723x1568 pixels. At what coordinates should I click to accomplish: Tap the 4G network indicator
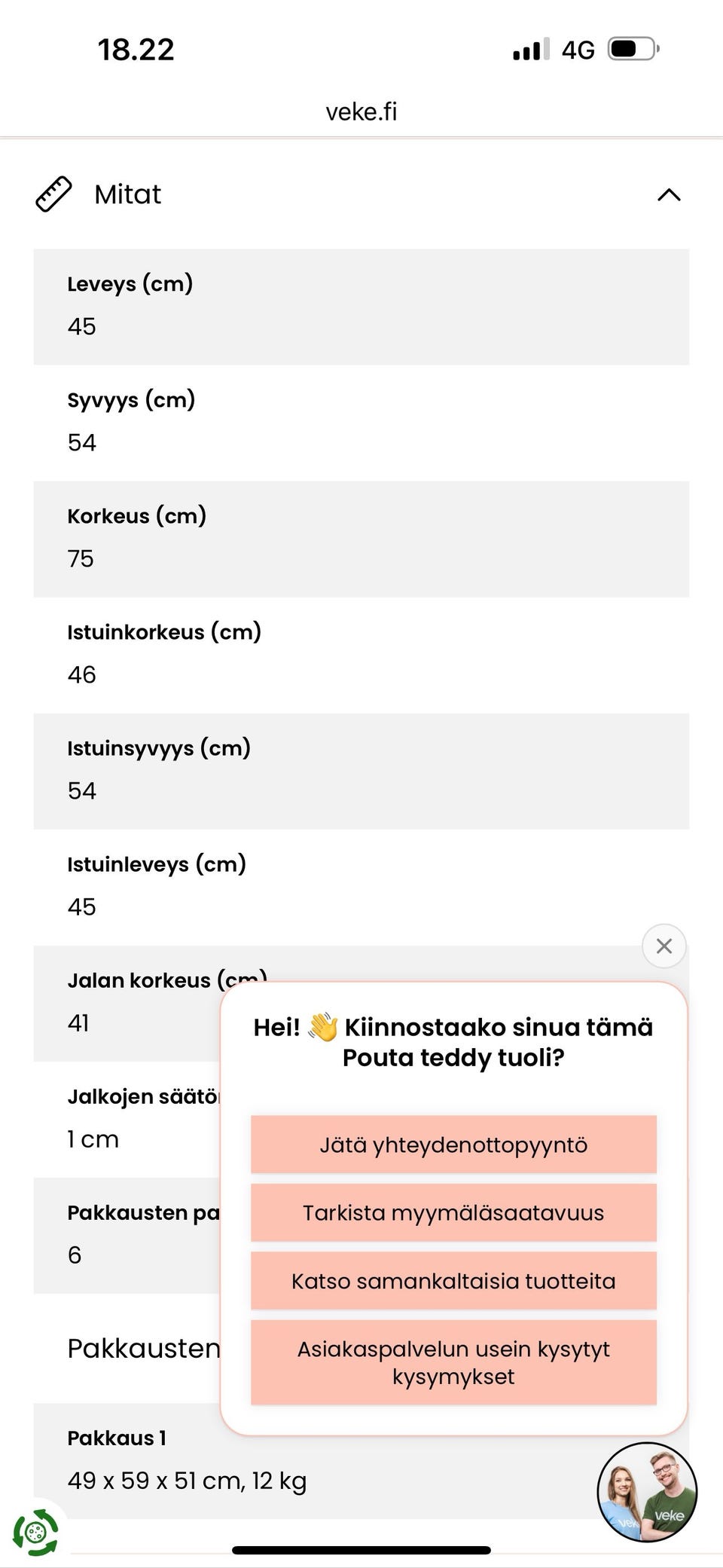coord(577,48)
